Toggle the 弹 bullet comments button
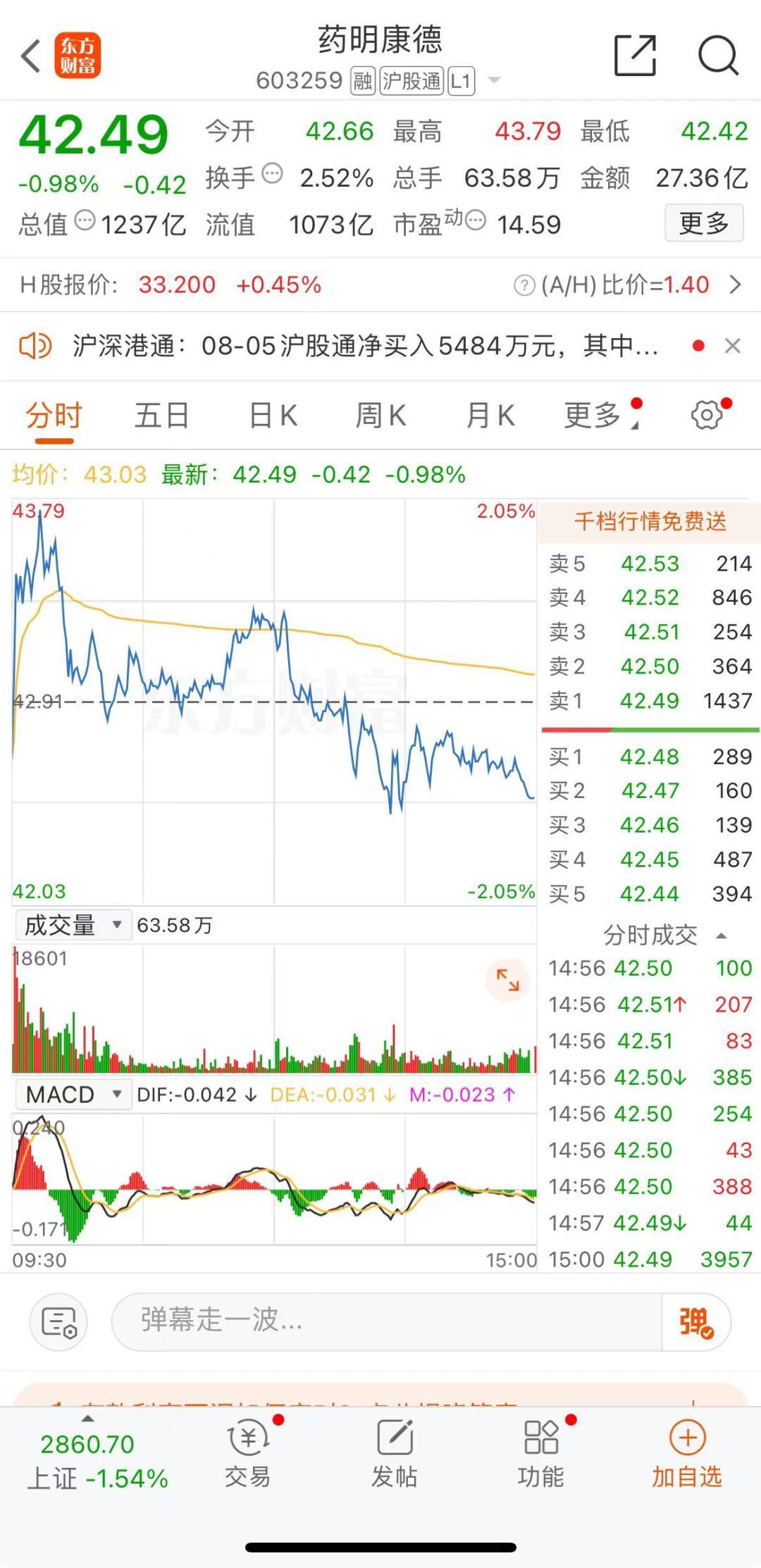761x1568 pixels. (695, 1322)
